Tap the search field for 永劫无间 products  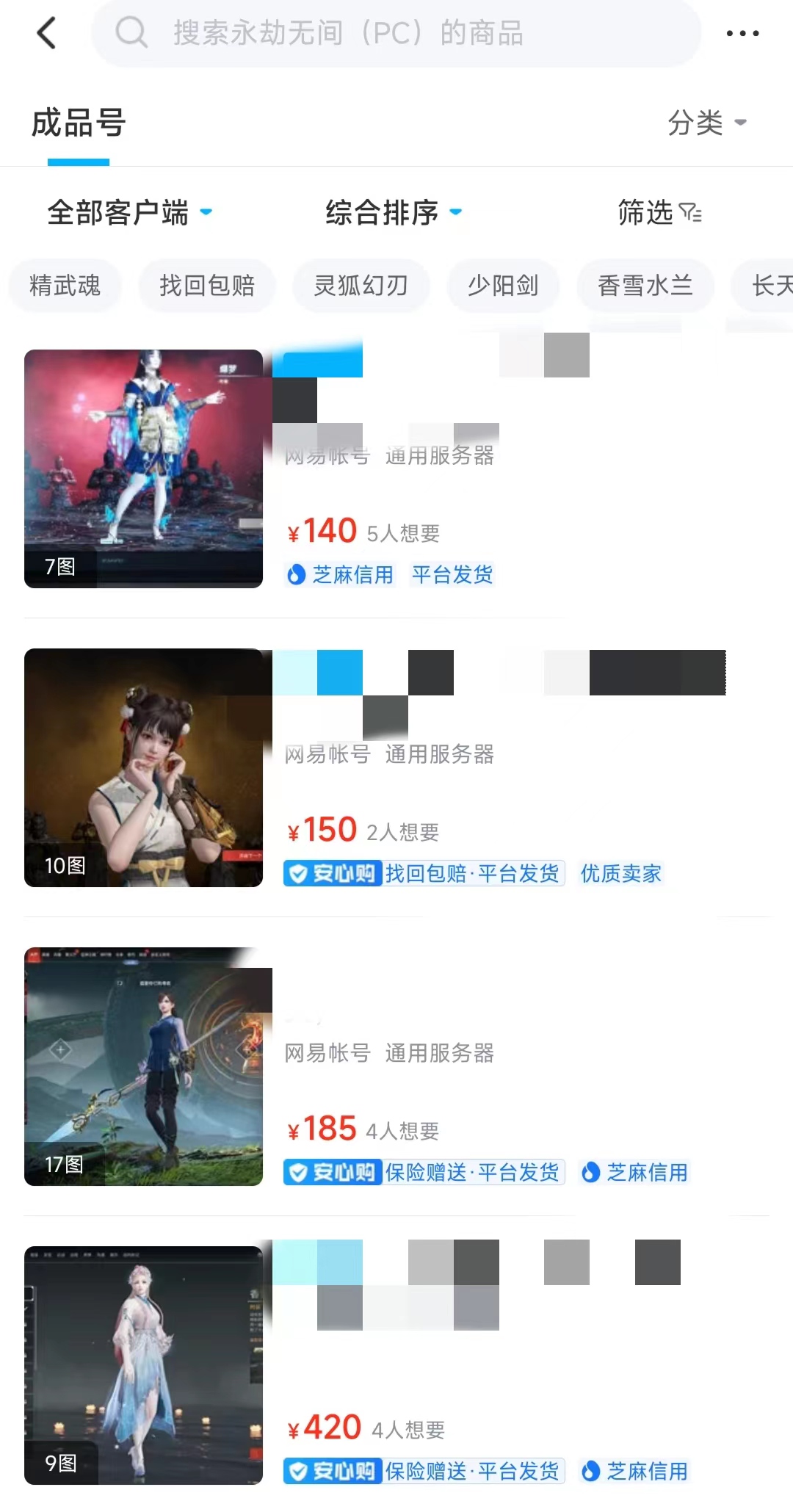[x=396, y=33]
